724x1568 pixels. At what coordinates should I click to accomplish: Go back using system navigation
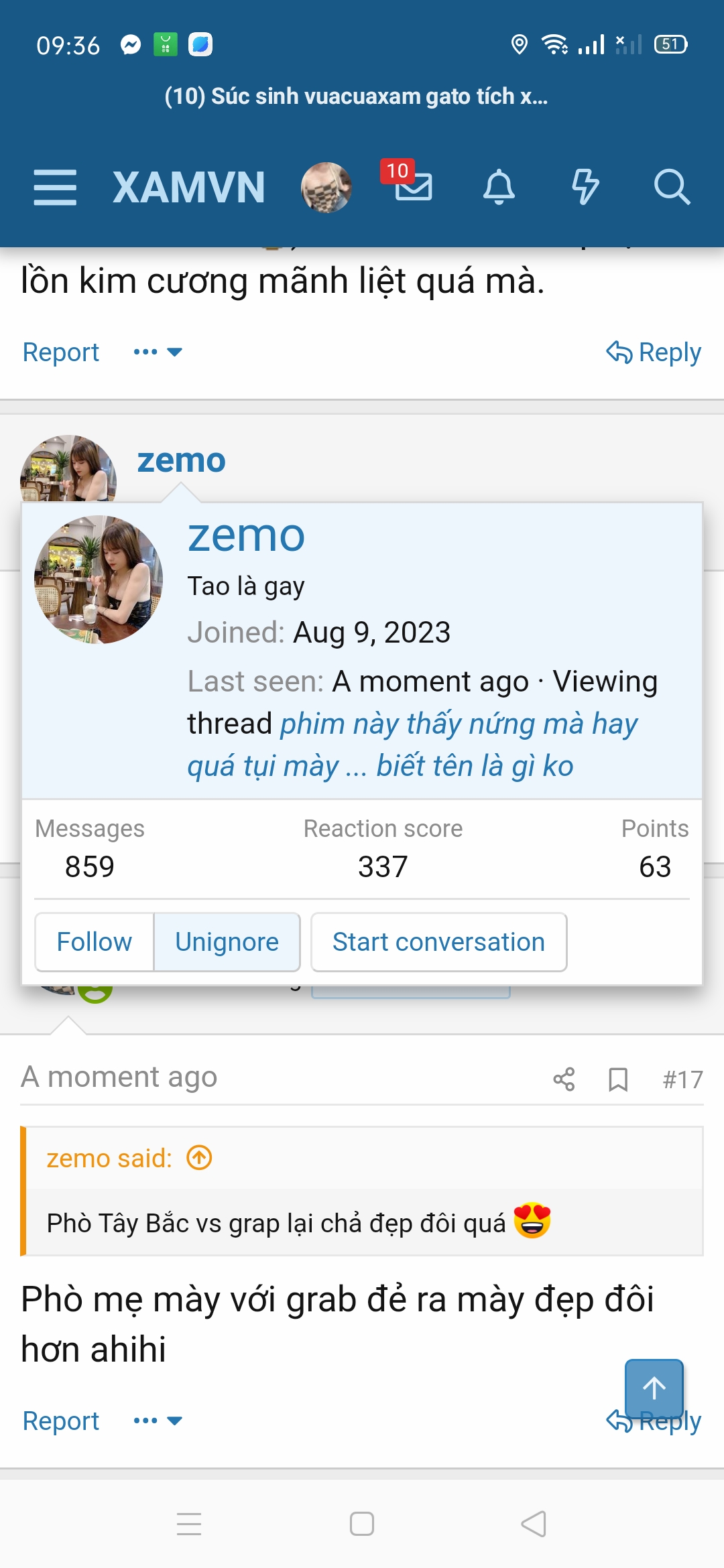click(x=534, y=1524)
